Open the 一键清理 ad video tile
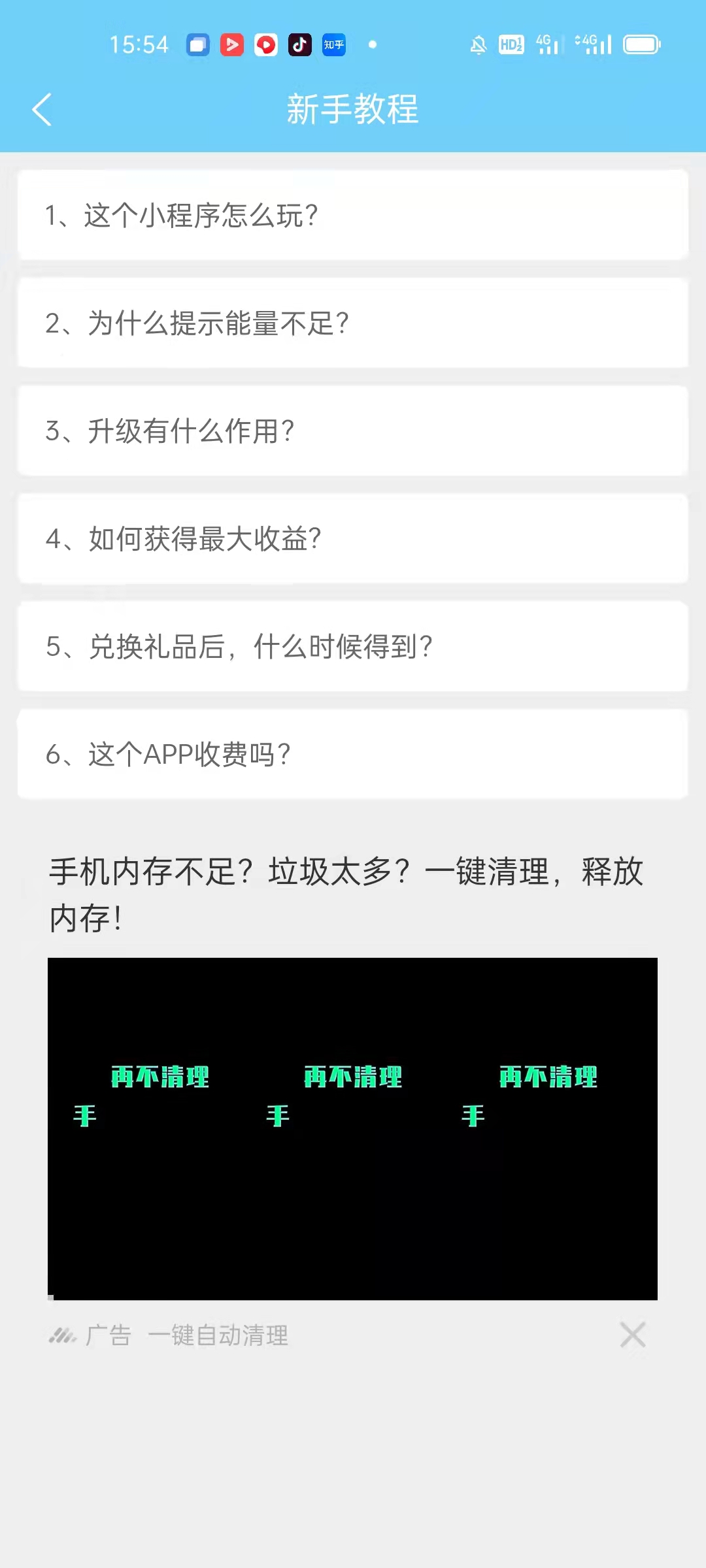706x1568 pixels. point(352,1128)
